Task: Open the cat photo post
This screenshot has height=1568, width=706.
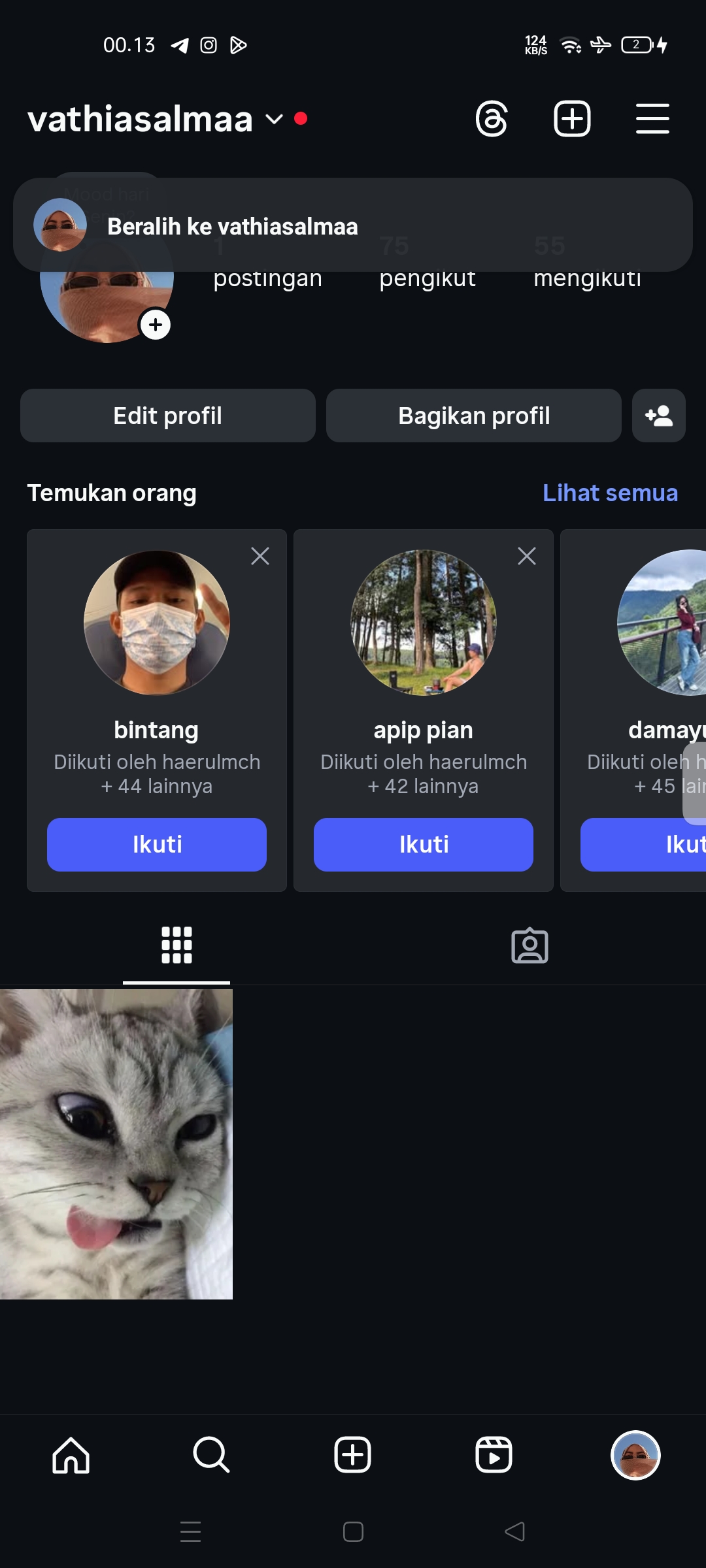Action: pos(116,1143)
